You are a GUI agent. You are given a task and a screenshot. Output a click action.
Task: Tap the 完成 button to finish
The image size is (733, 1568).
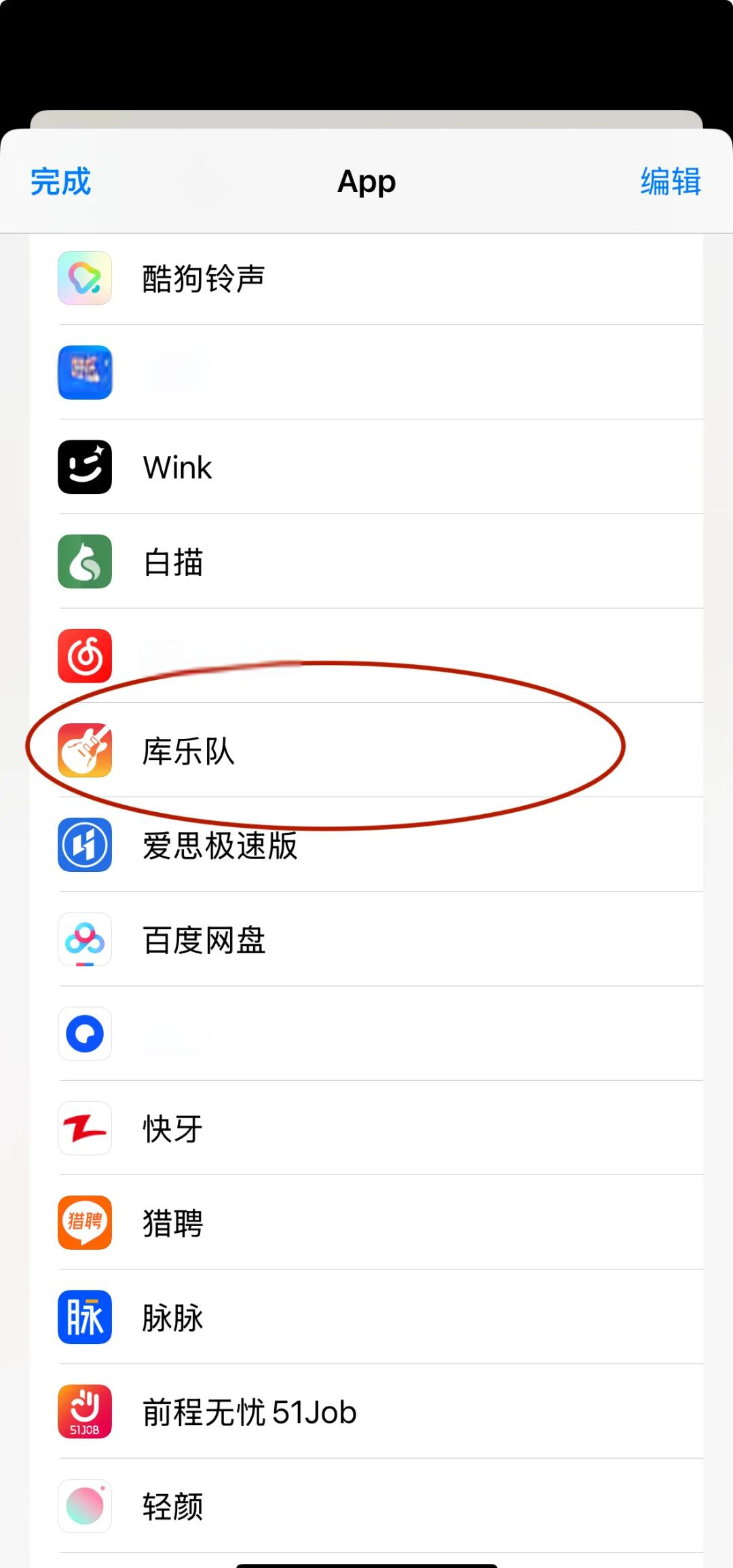[60, 181]
